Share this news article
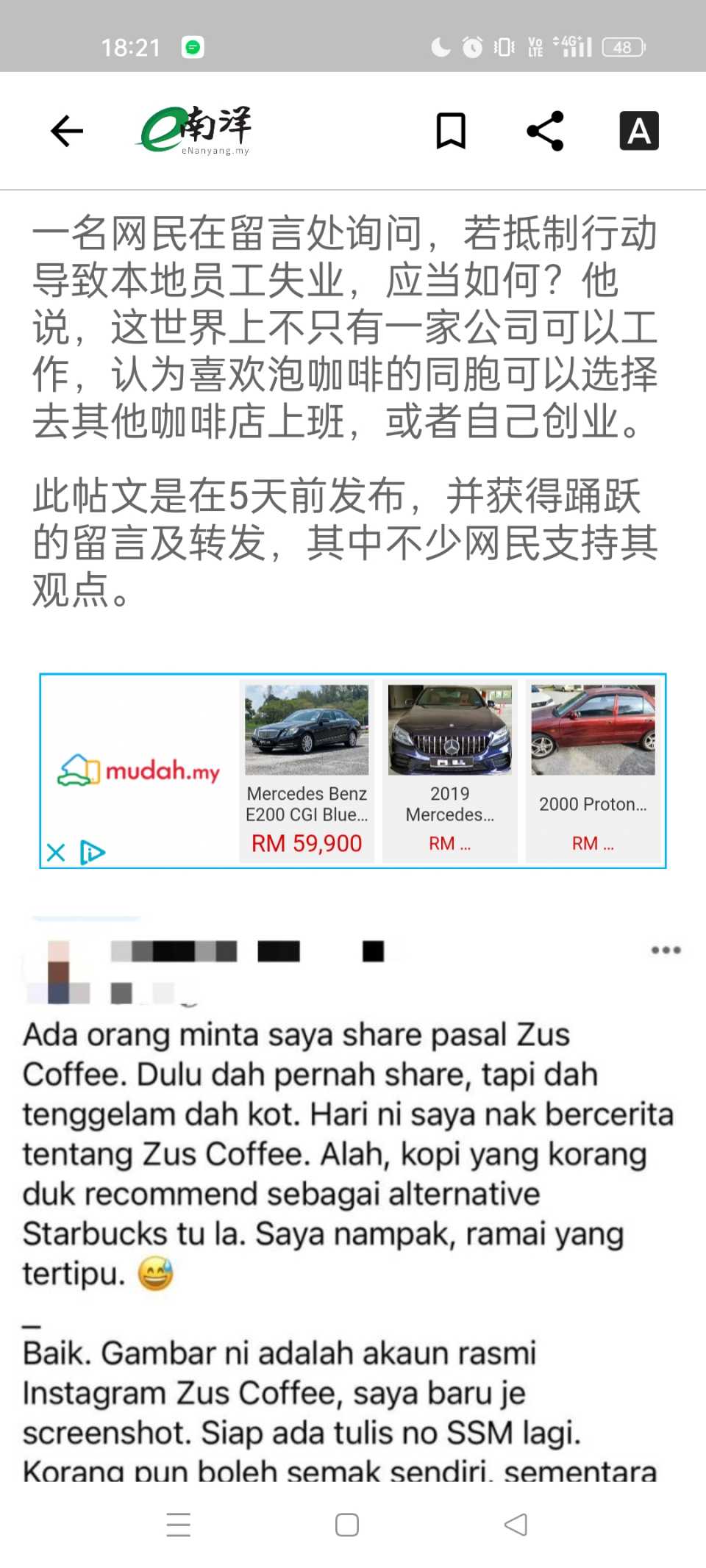Image resolution: width=706 pixels, height=1568 pixels. click(x=545, y=132)
